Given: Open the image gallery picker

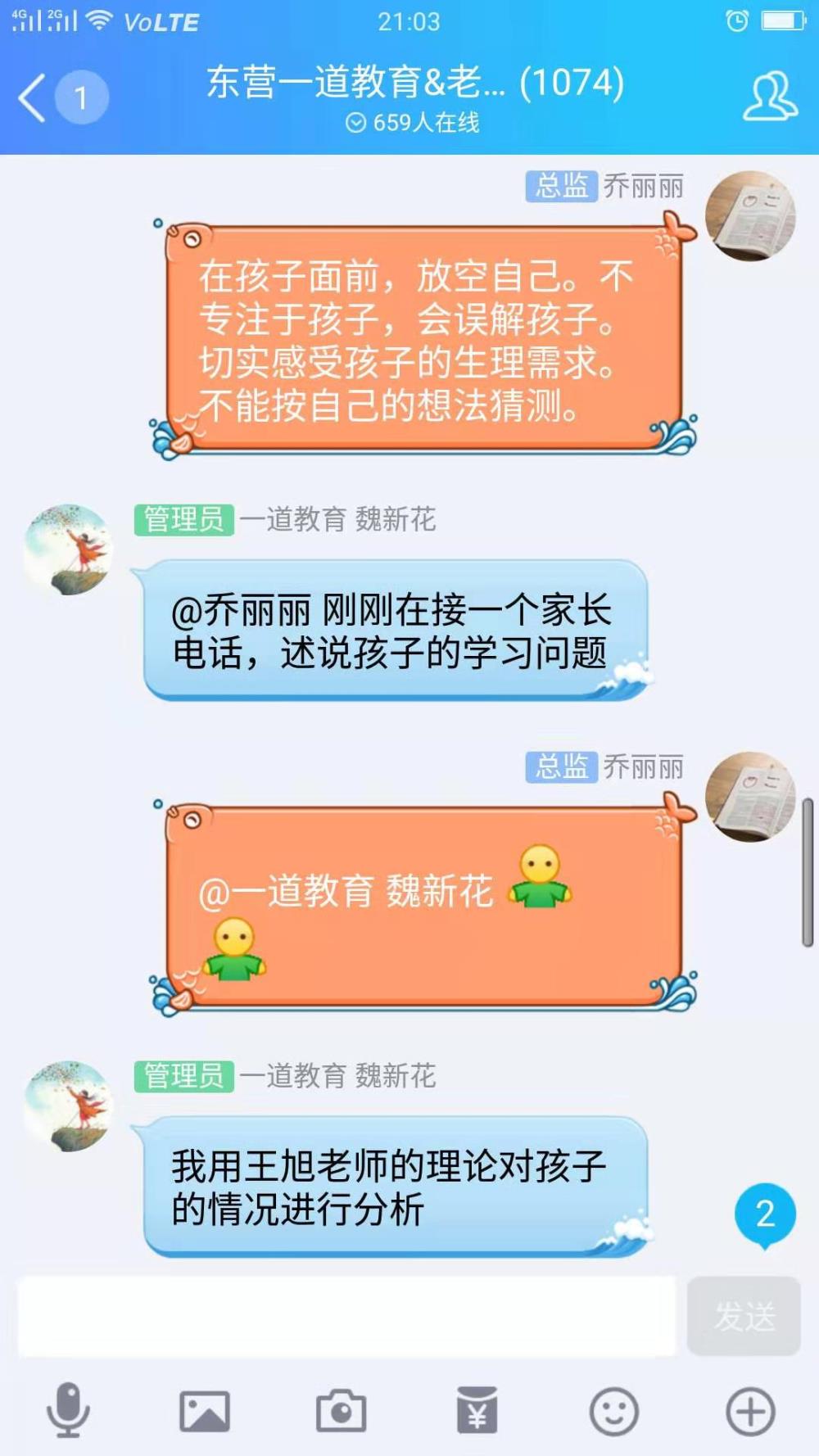Looking at the screenshot, I should click(205, 1411).
